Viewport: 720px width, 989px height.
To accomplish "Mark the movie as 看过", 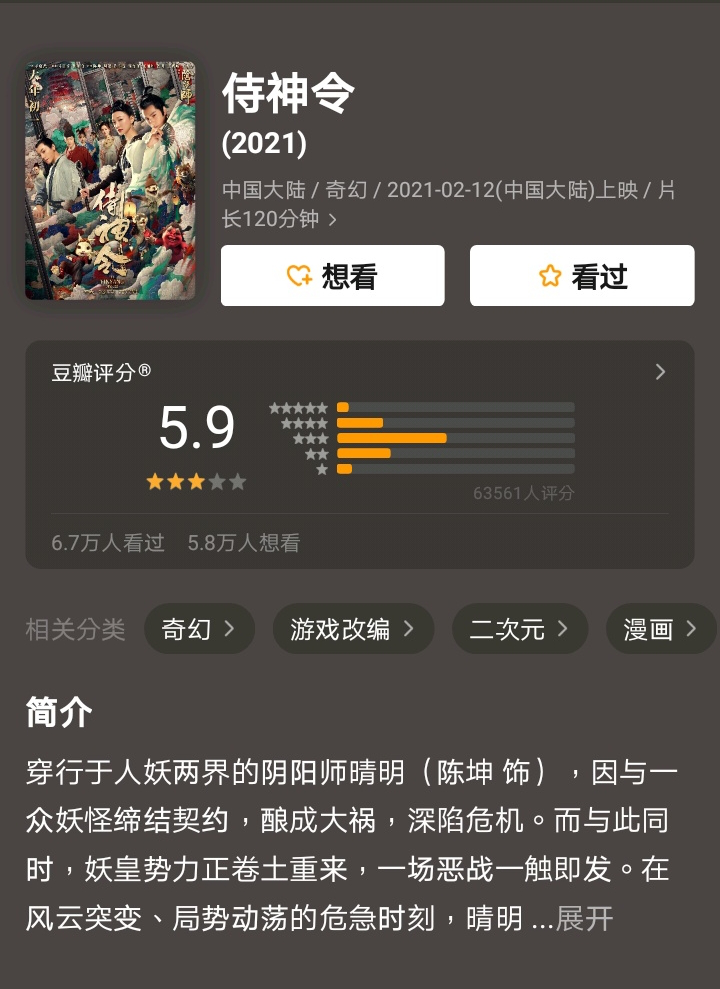I will pyautogui.click(x=582, y=276).
